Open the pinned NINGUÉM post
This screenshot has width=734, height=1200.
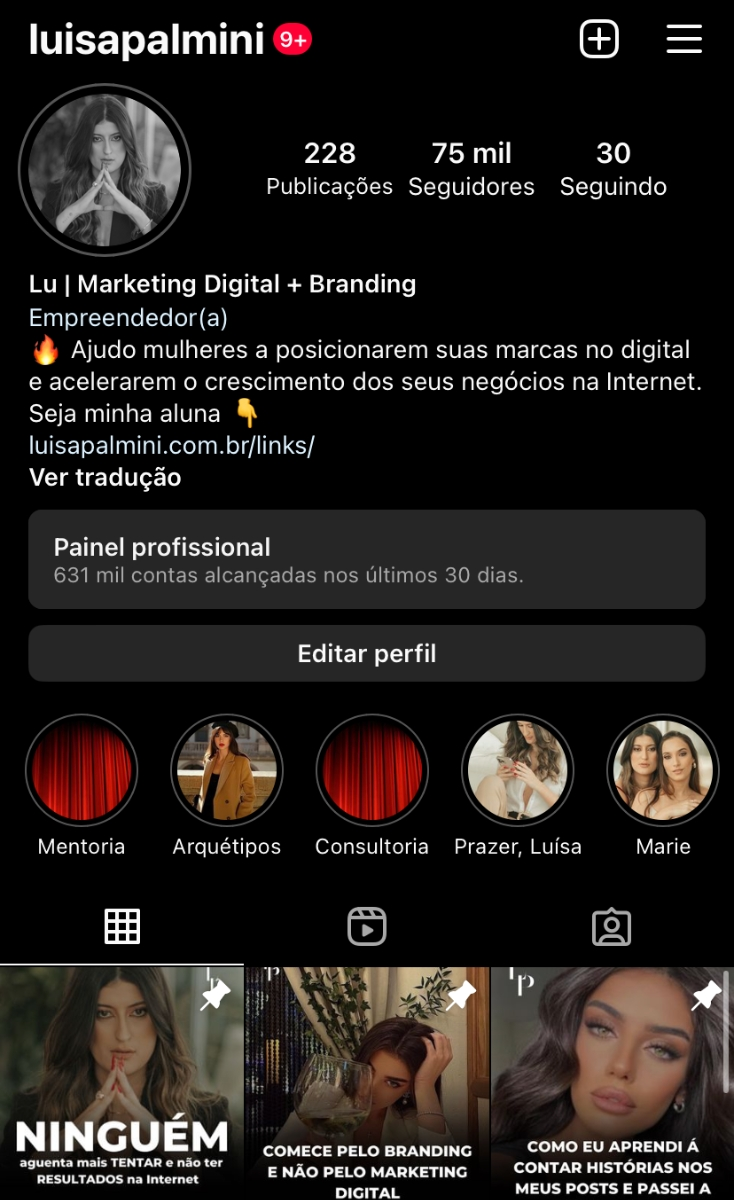click(122, 1083)
